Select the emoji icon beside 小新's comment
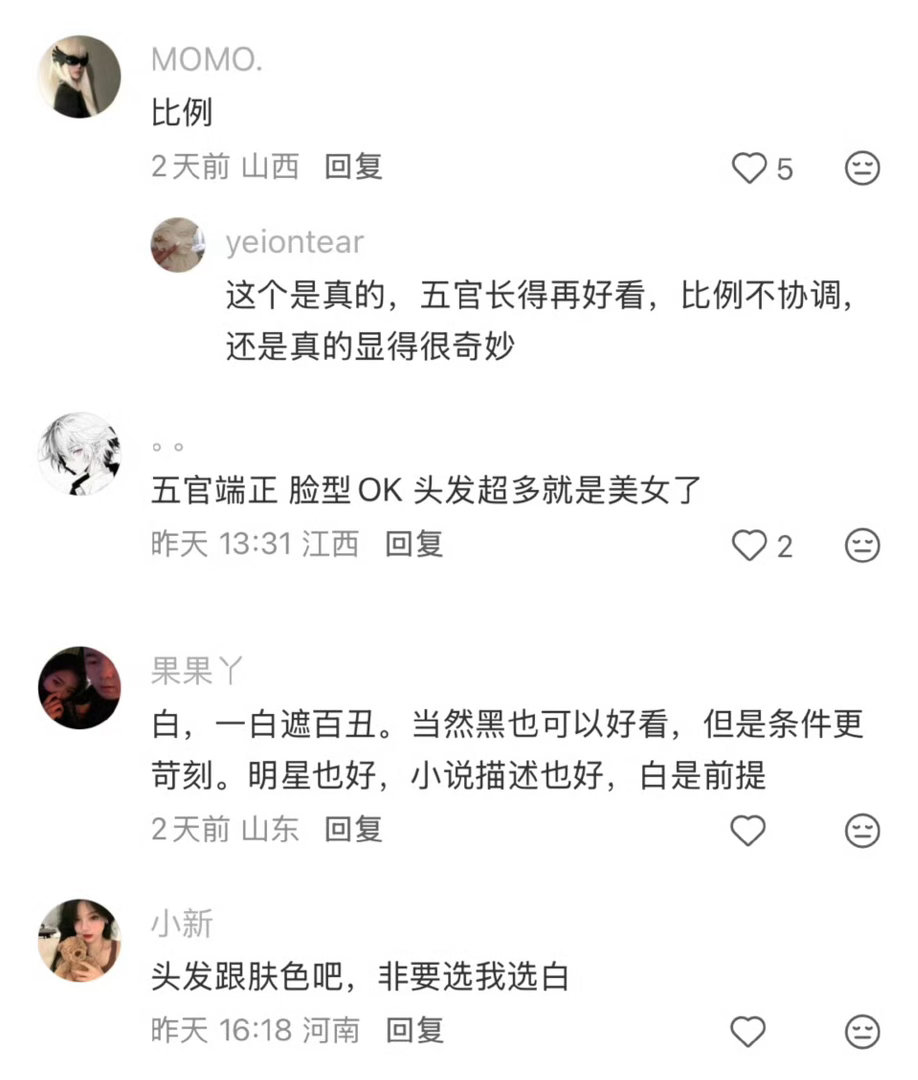The height and width of the screenshot is (1080, 918). [x=862, y=1030]
